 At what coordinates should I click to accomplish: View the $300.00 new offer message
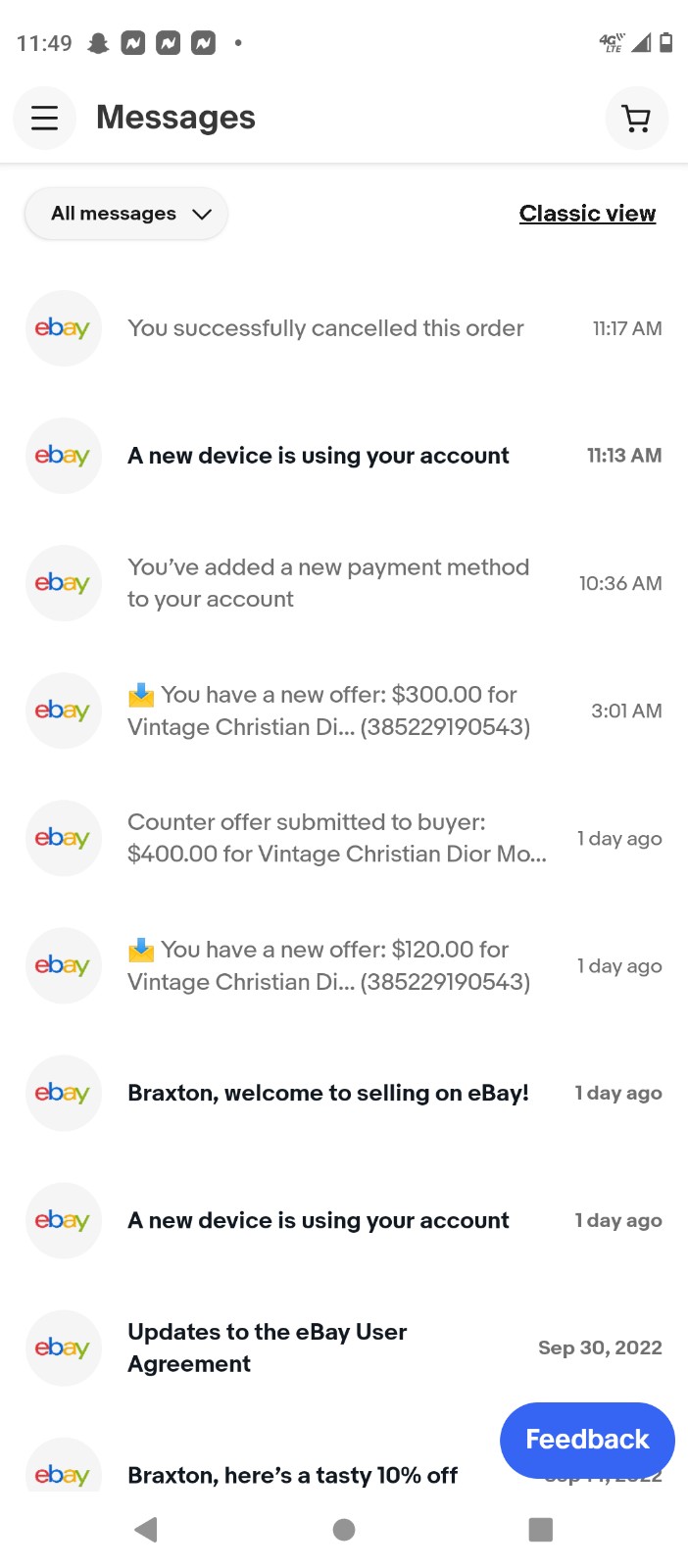point(344,710)
